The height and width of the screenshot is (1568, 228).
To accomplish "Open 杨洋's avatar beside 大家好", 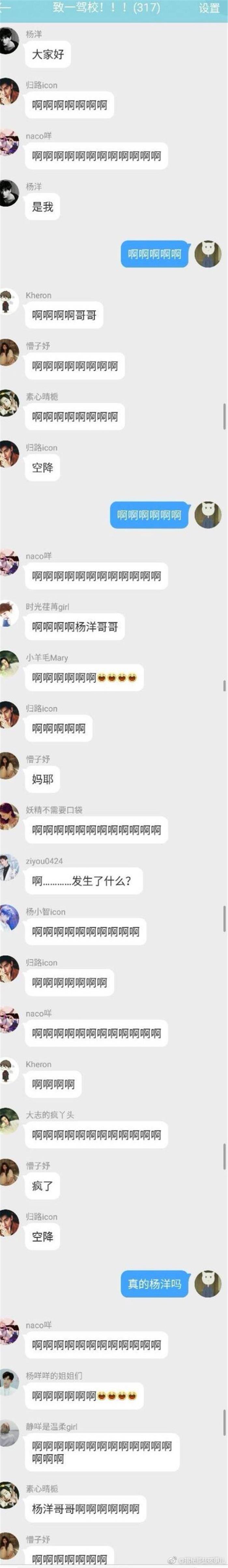I will (8, 41).
